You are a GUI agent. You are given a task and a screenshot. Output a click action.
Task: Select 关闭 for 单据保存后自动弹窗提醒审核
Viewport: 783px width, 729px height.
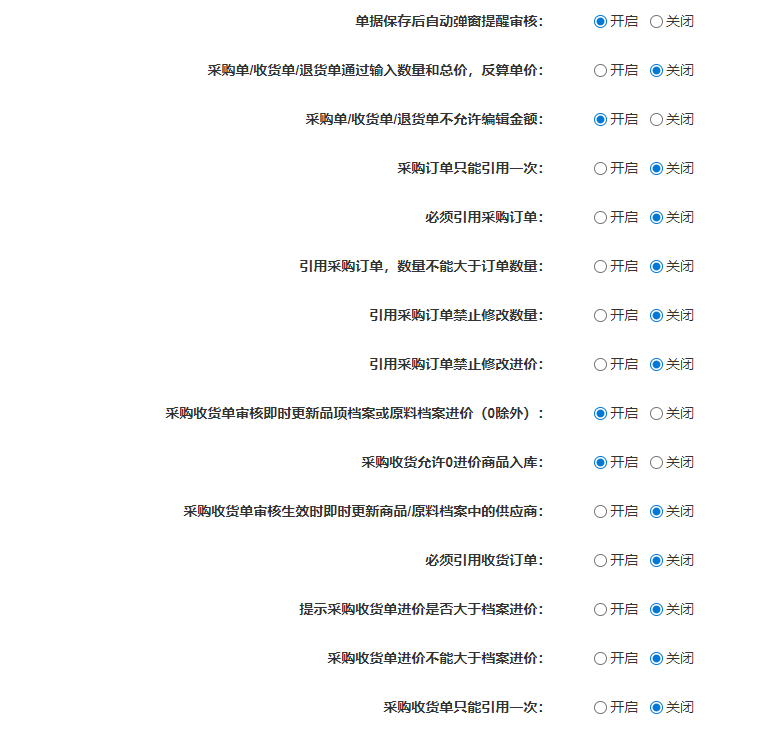[656, 21]
